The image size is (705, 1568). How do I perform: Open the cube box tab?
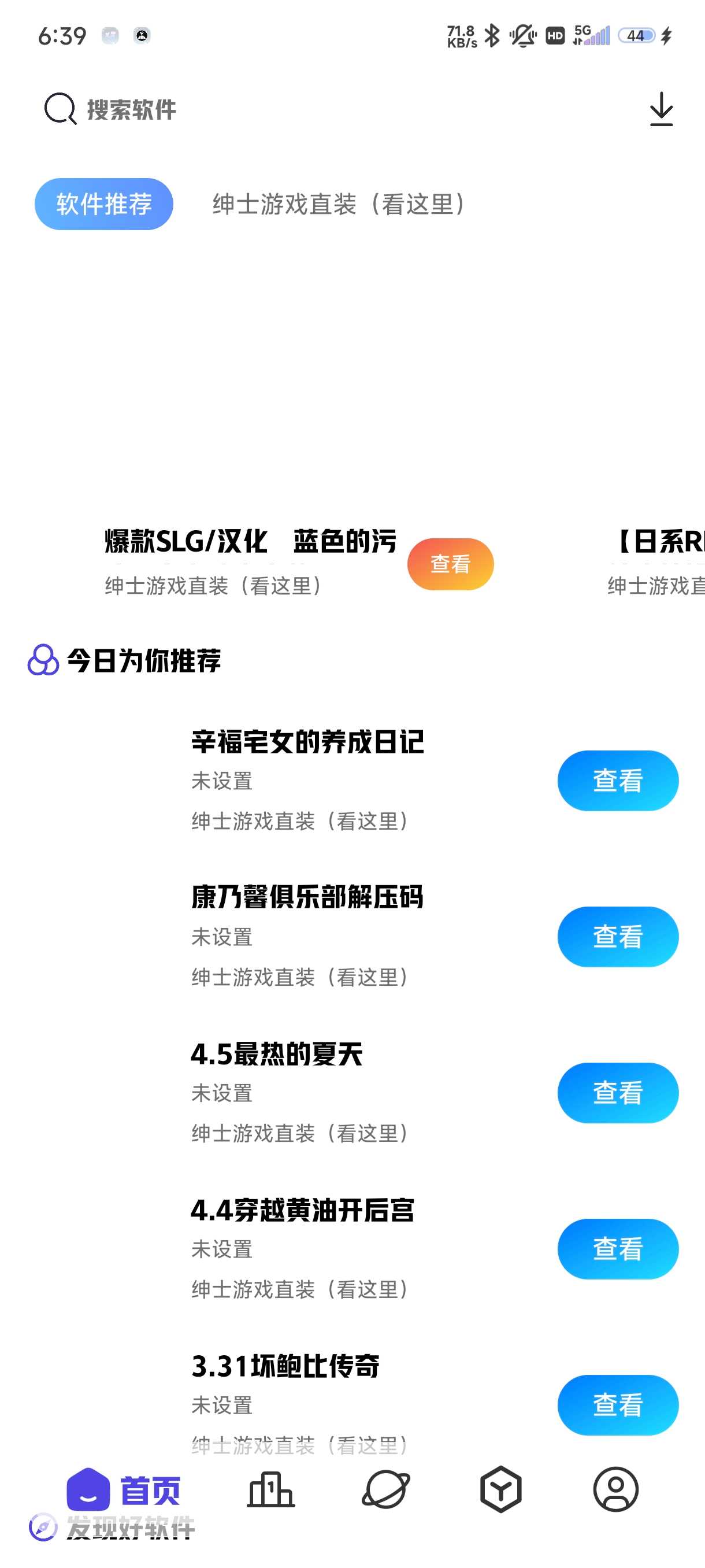pyautogui.click(x=500, y=1489)
